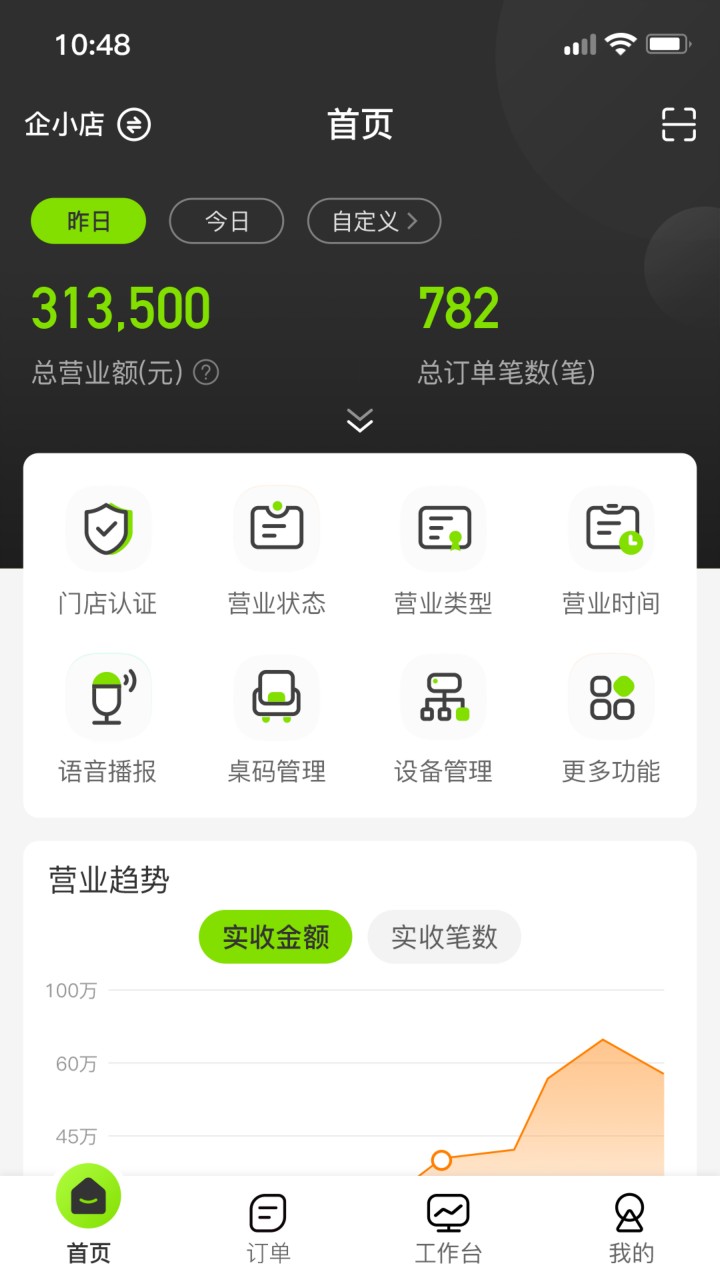Screen dimensions: 720x1280
Task: Open the 自定义 custom date range picker
Action: click(374, 221)
